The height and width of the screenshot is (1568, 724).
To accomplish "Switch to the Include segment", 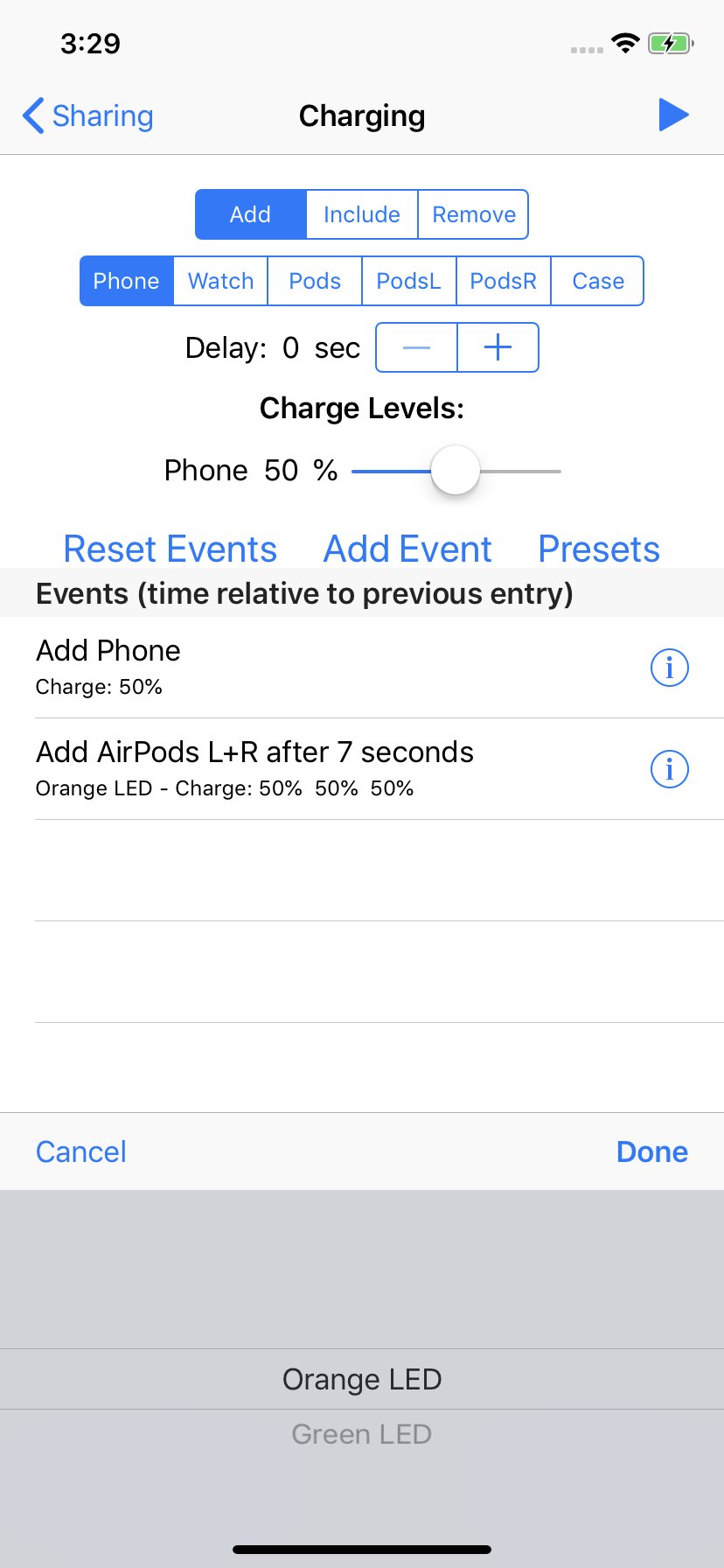I will pos(362,214).
